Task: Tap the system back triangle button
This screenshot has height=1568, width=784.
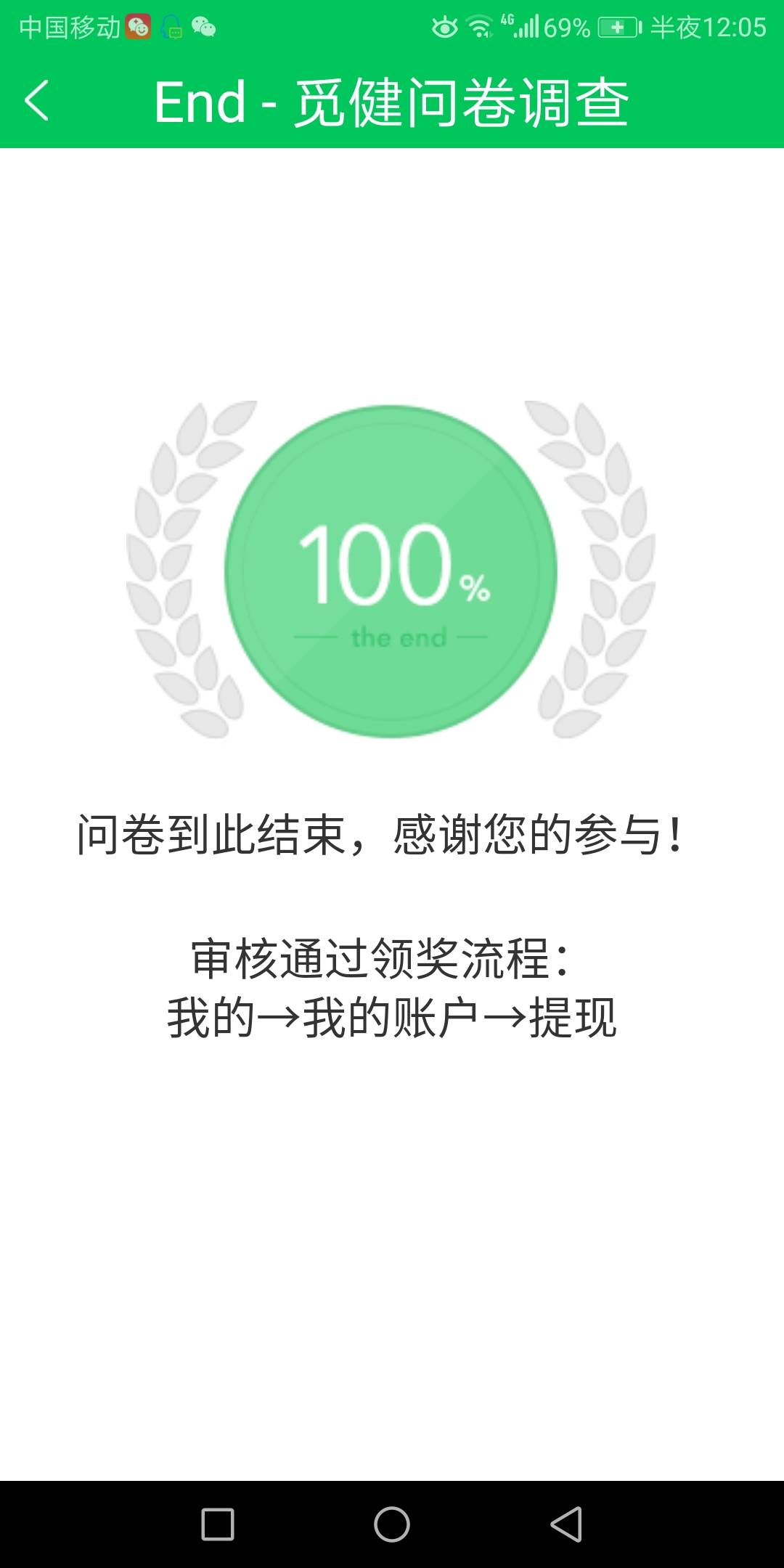Action: pyautogui.click(x=567, y=1524)
